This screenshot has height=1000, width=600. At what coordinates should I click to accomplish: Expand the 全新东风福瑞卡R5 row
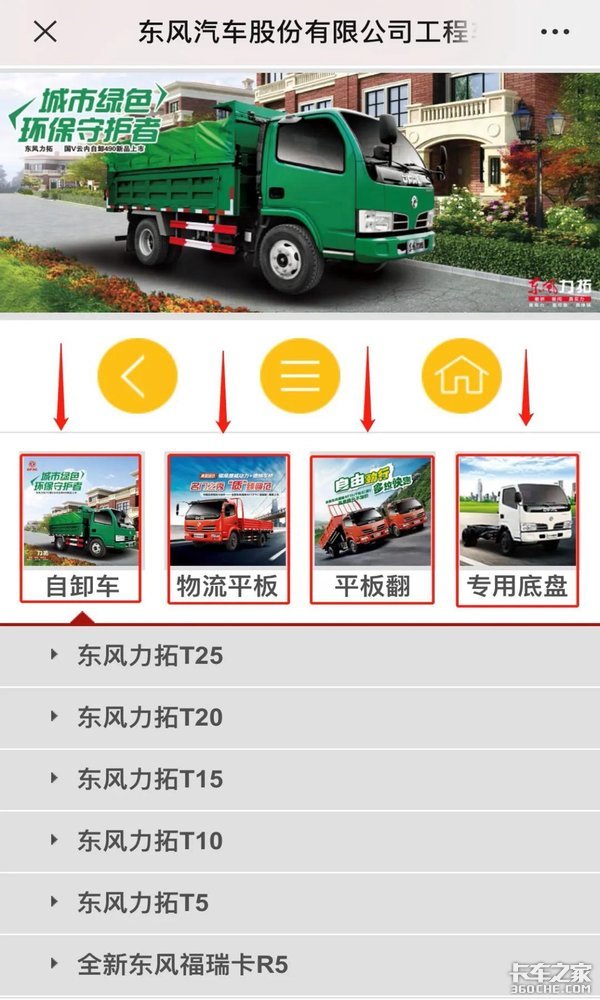click(300, 965)
